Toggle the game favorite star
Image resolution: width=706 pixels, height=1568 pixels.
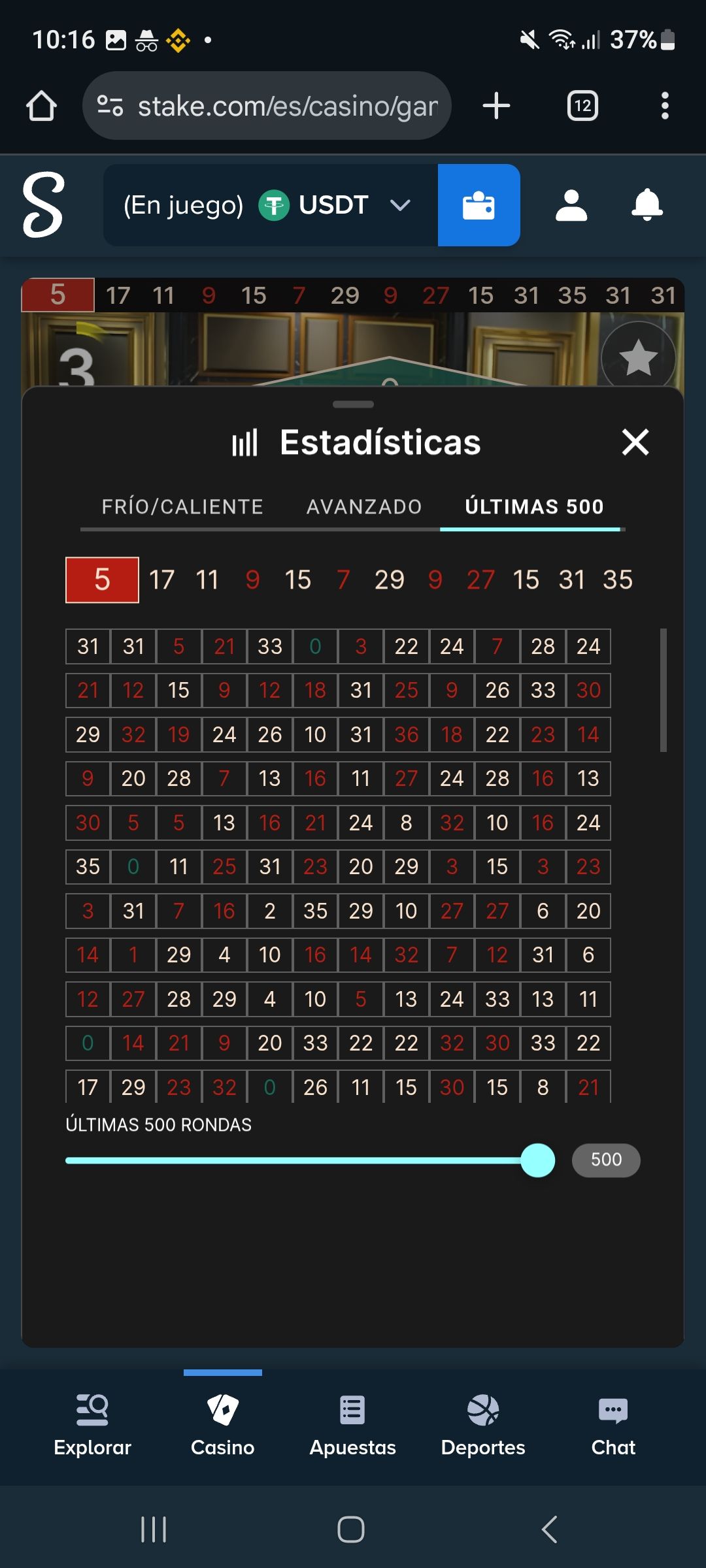(x=636, y=356)
